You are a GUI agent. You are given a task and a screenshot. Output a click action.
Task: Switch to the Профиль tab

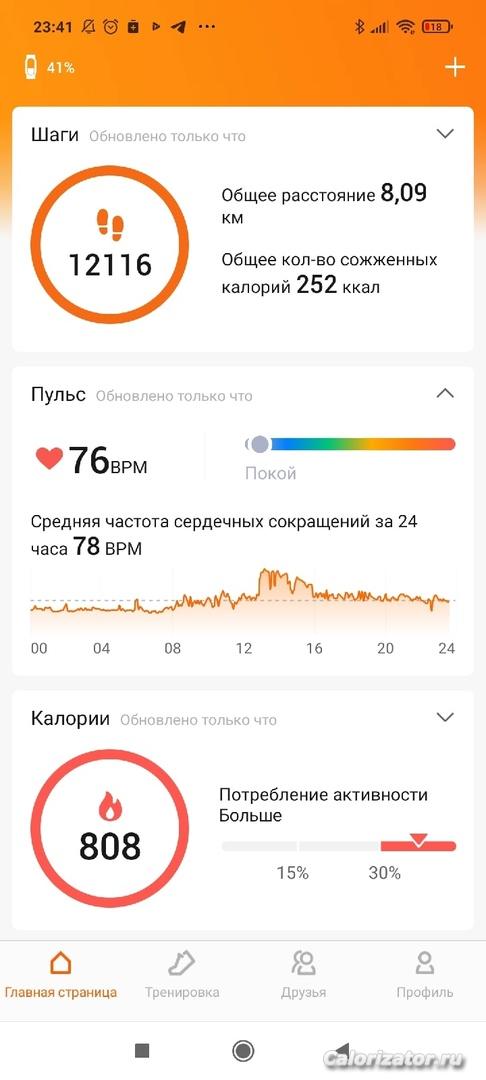pyautogui.click(x=425, y=975)
